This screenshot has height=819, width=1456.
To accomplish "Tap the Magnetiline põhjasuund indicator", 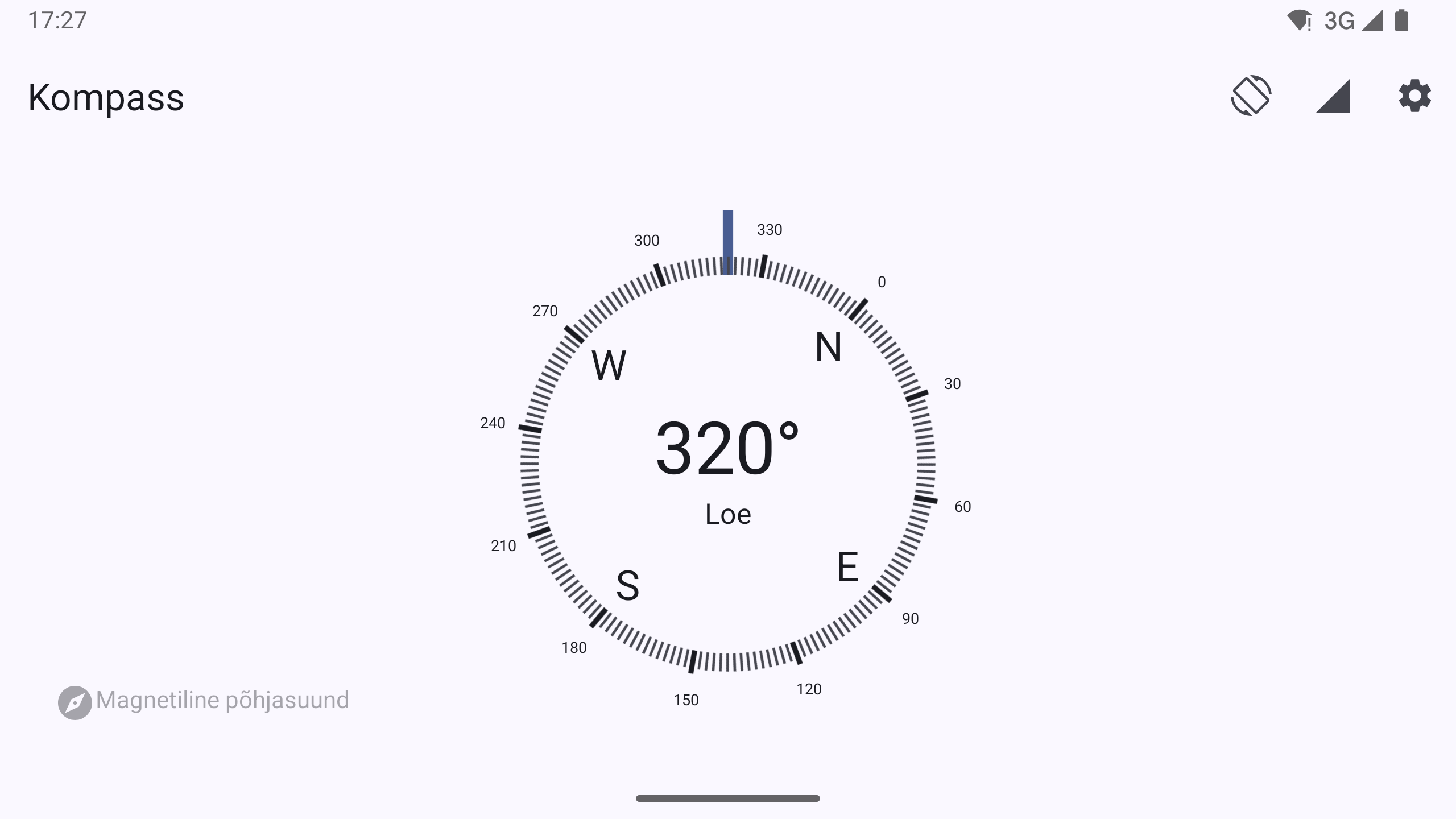I will (x=204, y=701).
